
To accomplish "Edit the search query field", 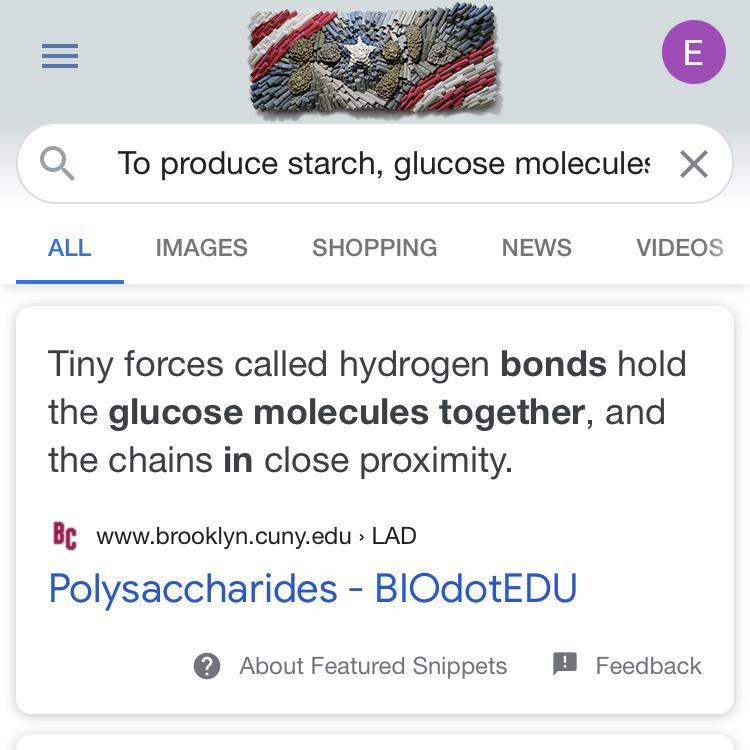I will [382, 163].
